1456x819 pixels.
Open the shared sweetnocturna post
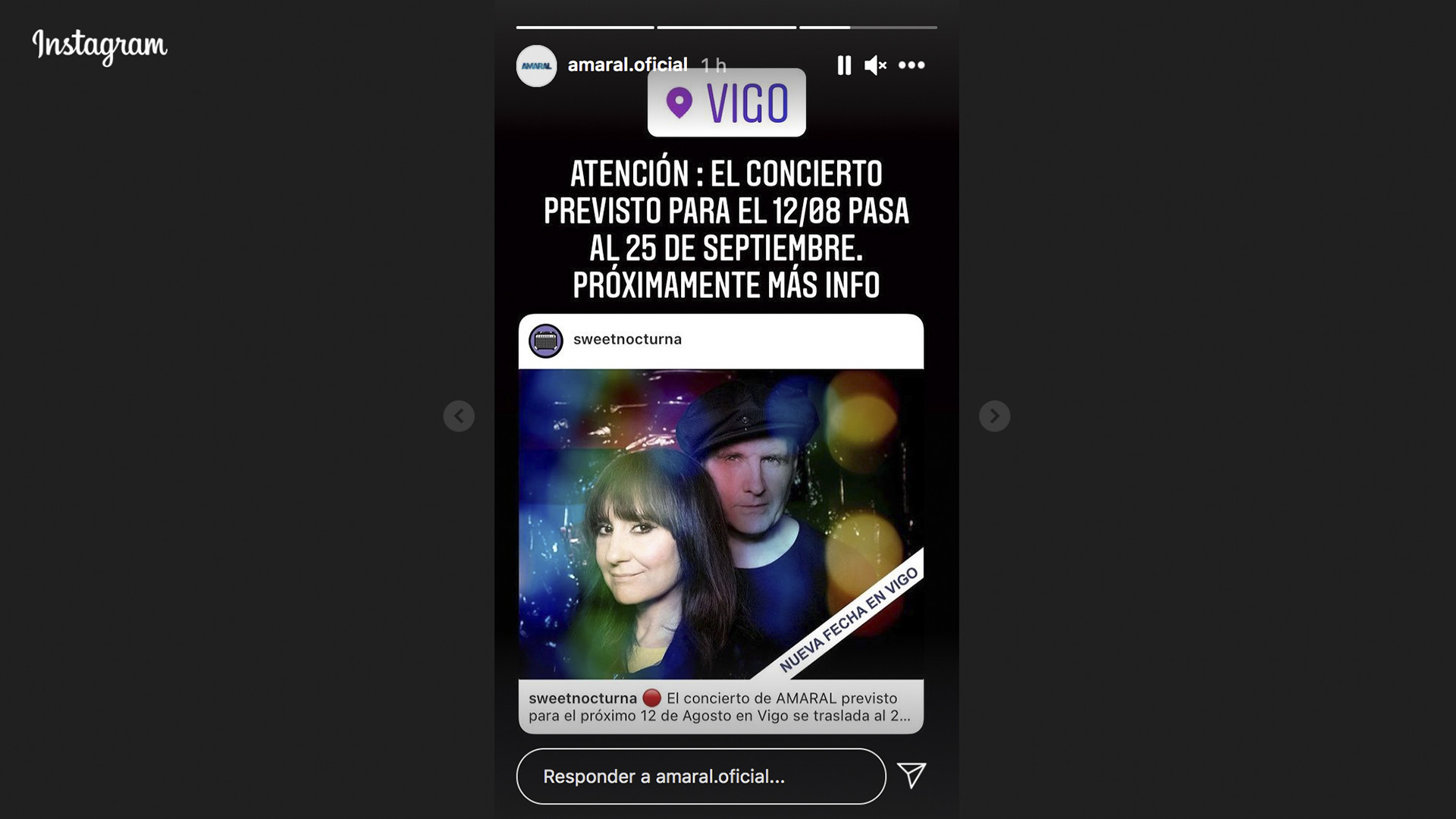coord(720,523)
